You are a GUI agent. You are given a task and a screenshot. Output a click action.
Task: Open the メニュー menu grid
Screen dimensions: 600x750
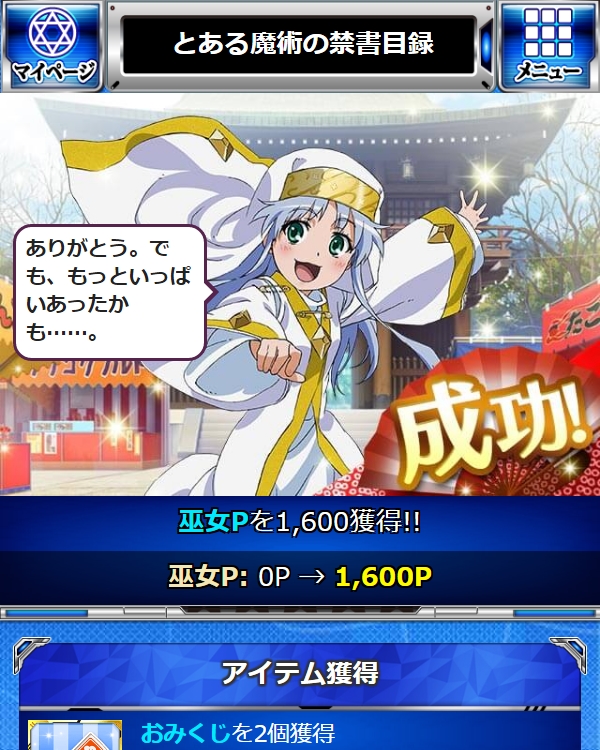(x=548, y=45)
